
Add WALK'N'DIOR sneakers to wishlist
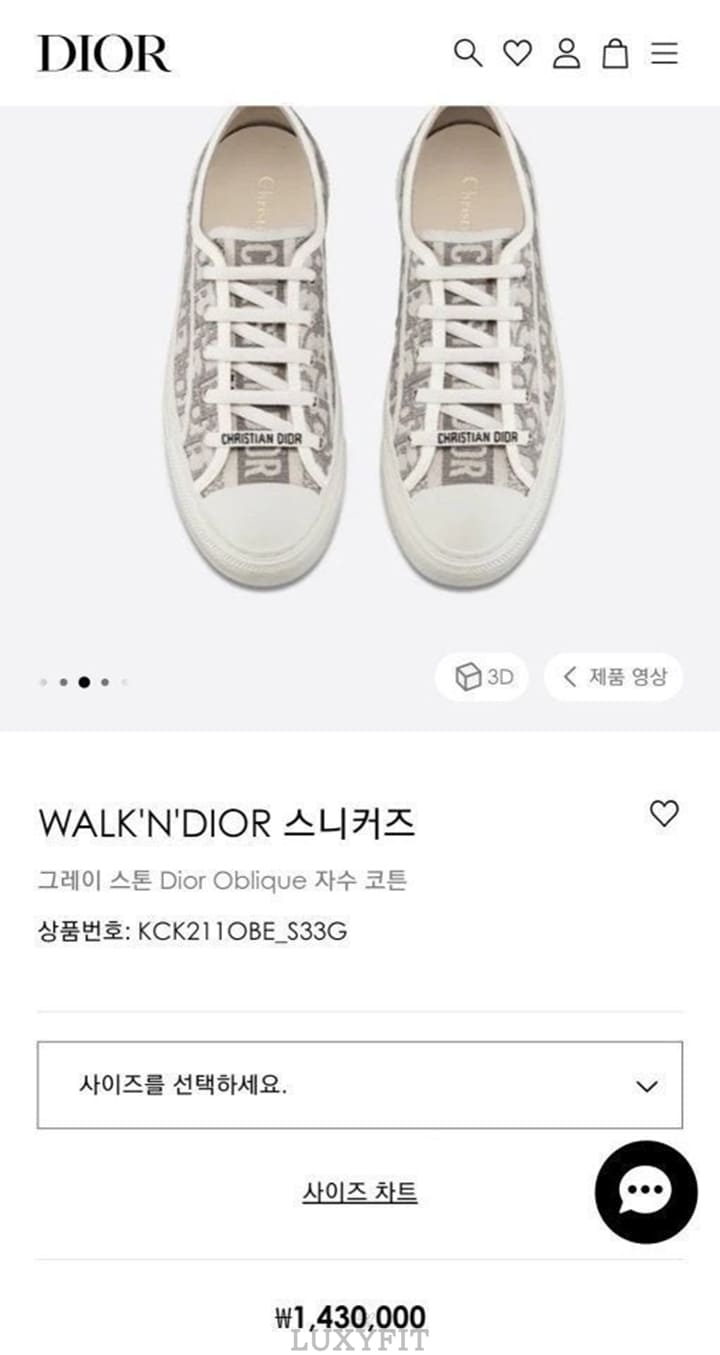[x=664, y=814]
